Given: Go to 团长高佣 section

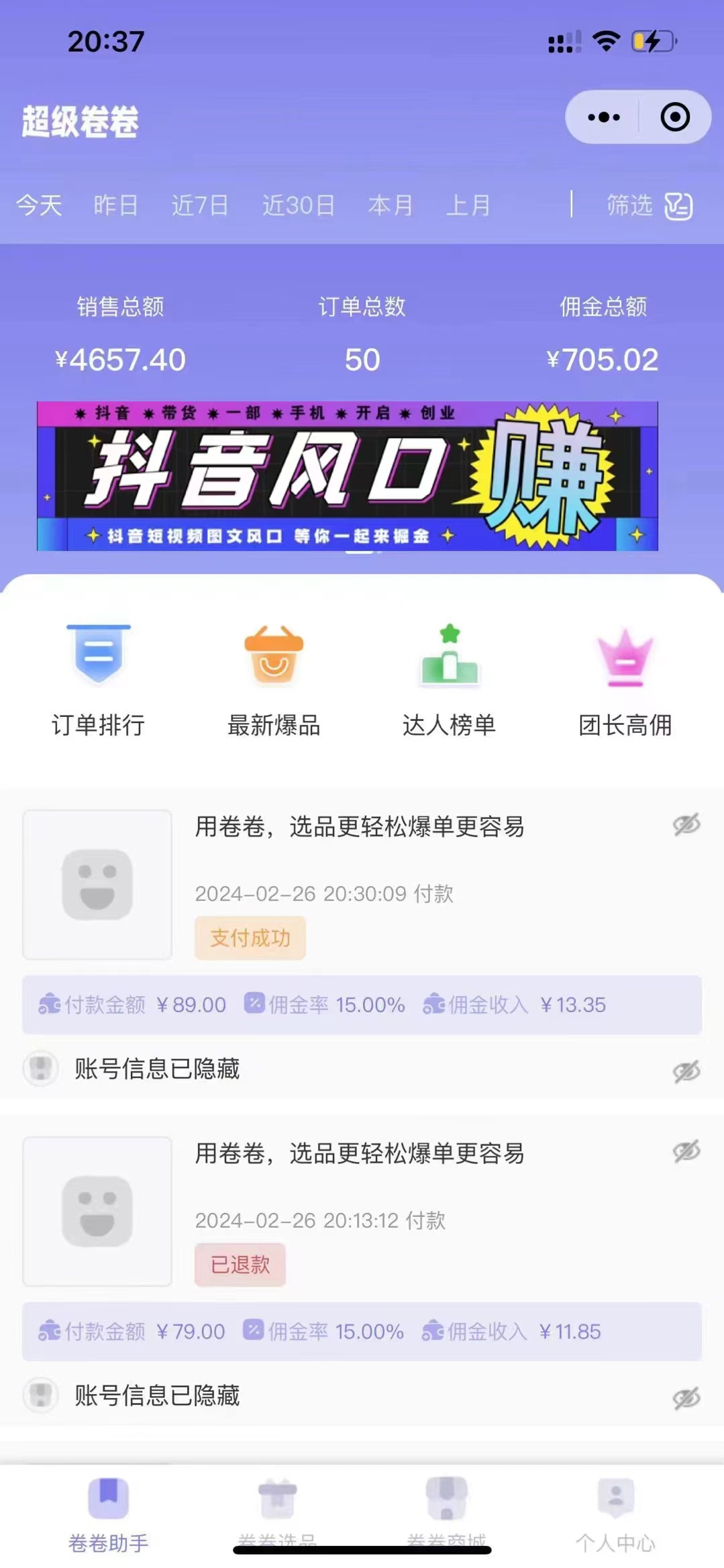Looking at the screenshot, I should (625, 679).
